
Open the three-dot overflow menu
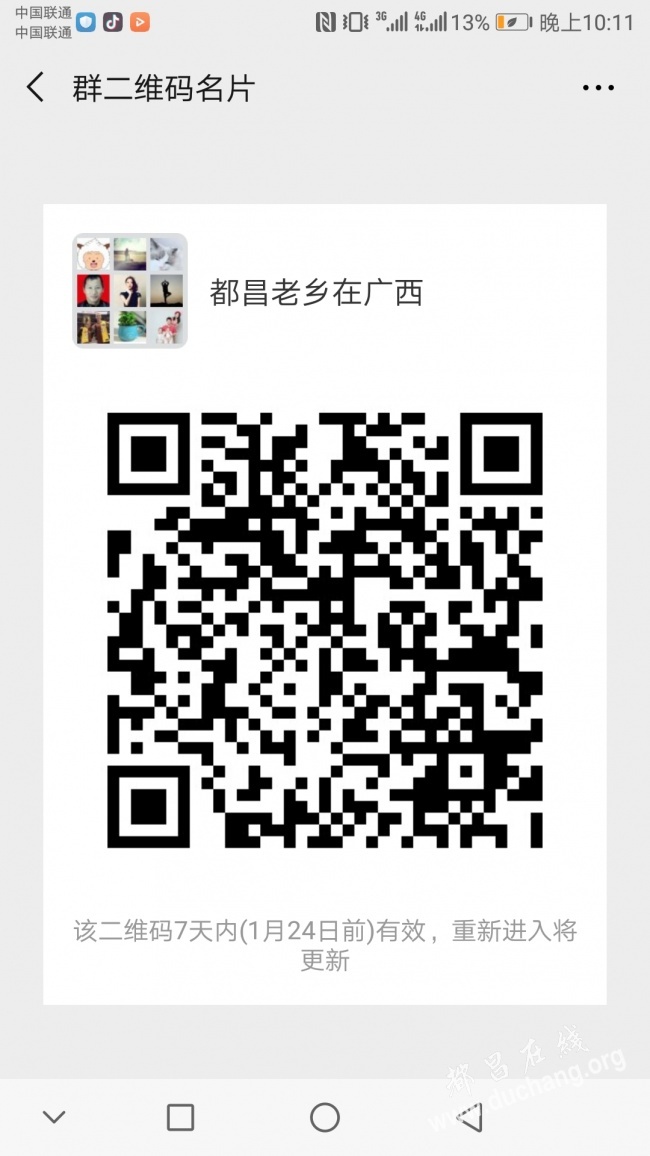coord(598,88)
